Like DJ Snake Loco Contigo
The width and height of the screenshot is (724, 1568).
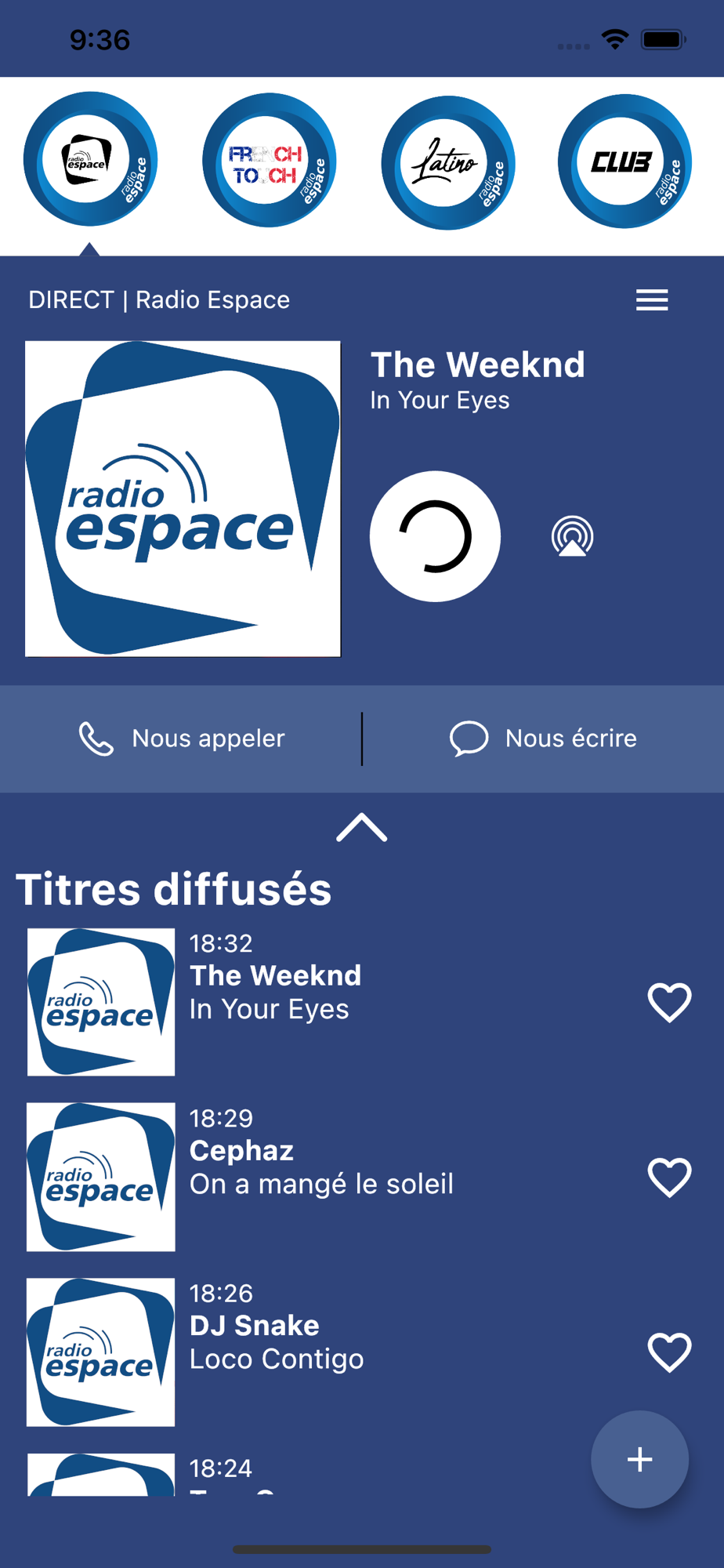(670, 1352)
